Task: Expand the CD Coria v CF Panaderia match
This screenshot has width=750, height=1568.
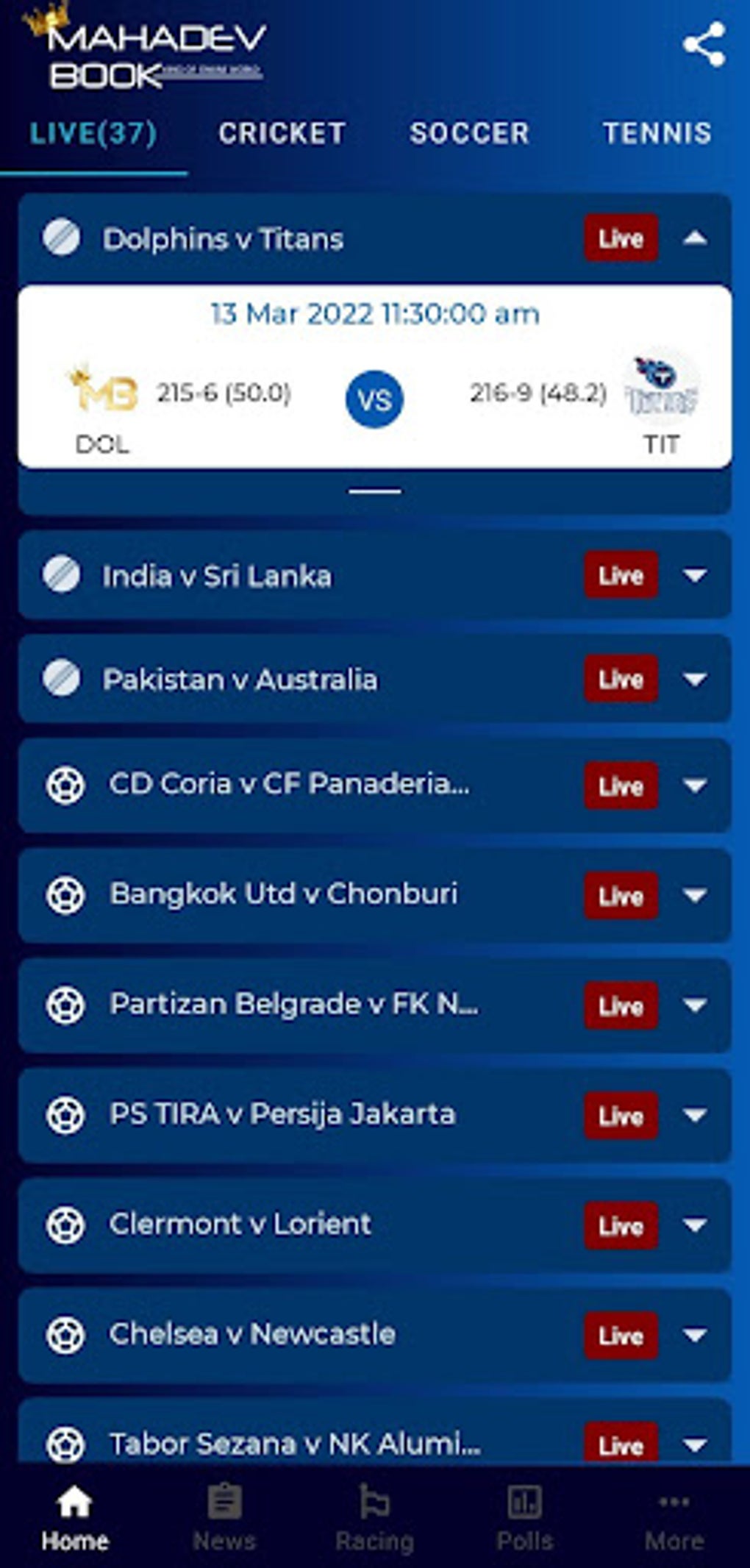Action: pyautogui.click(x=695, y=785)
